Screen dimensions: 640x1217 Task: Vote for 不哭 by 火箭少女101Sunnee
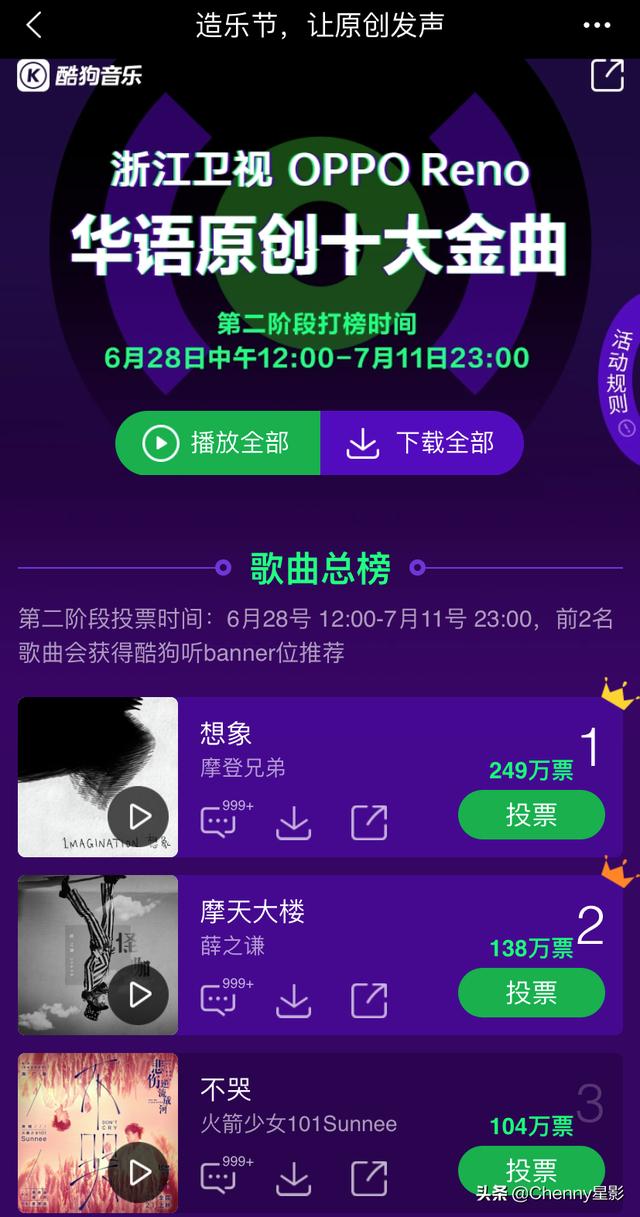pos(531,1170)
